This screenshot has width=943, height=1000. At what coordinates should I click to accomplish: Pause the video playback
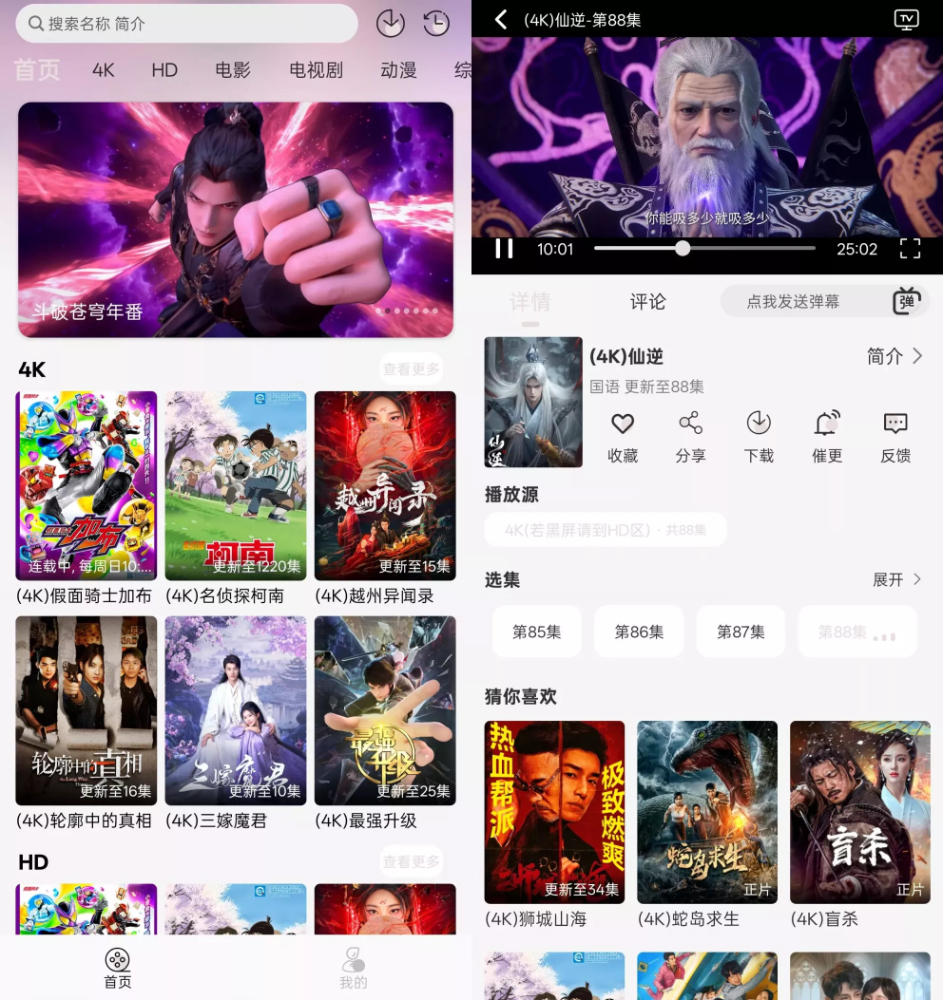[x=504, y=249]
